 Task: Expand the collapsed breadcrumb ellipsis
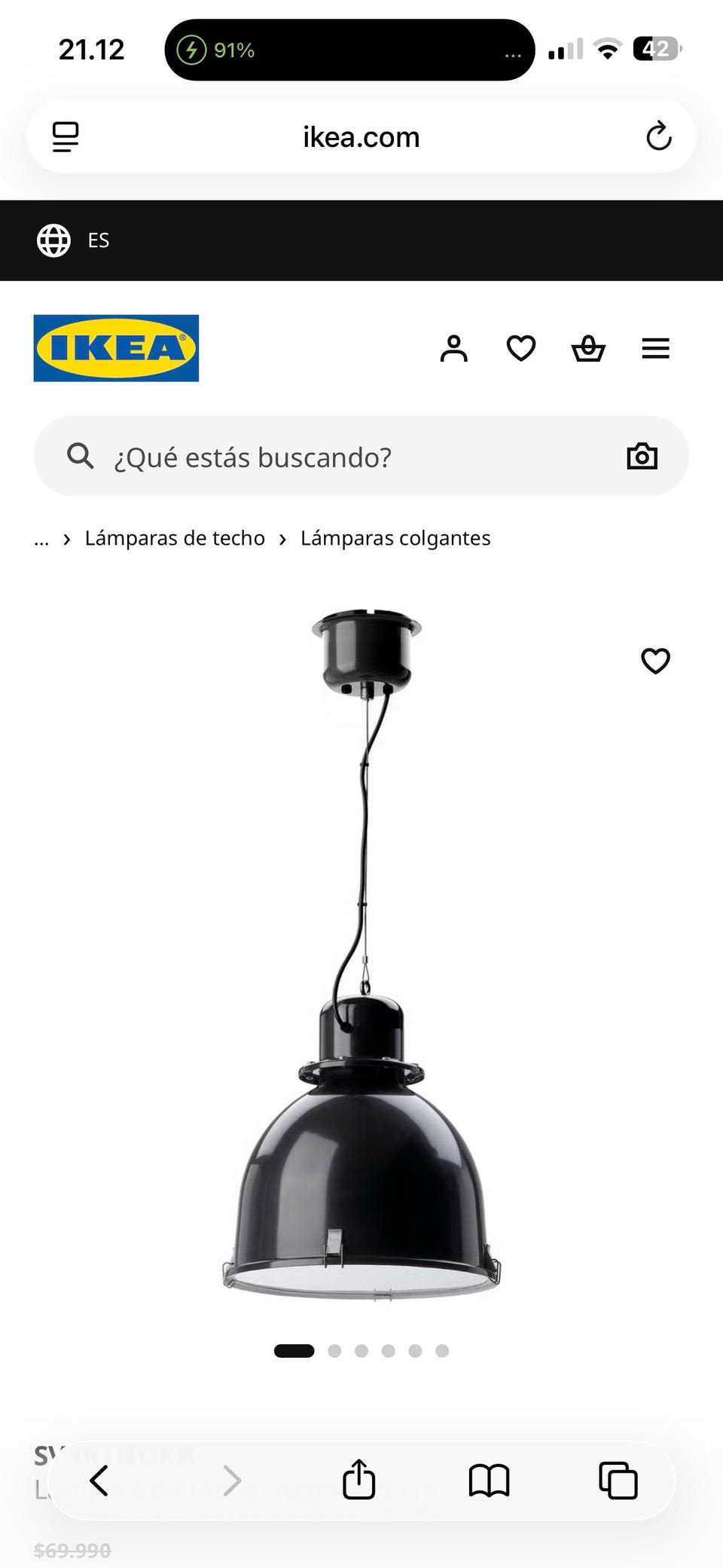click(41, 539)
